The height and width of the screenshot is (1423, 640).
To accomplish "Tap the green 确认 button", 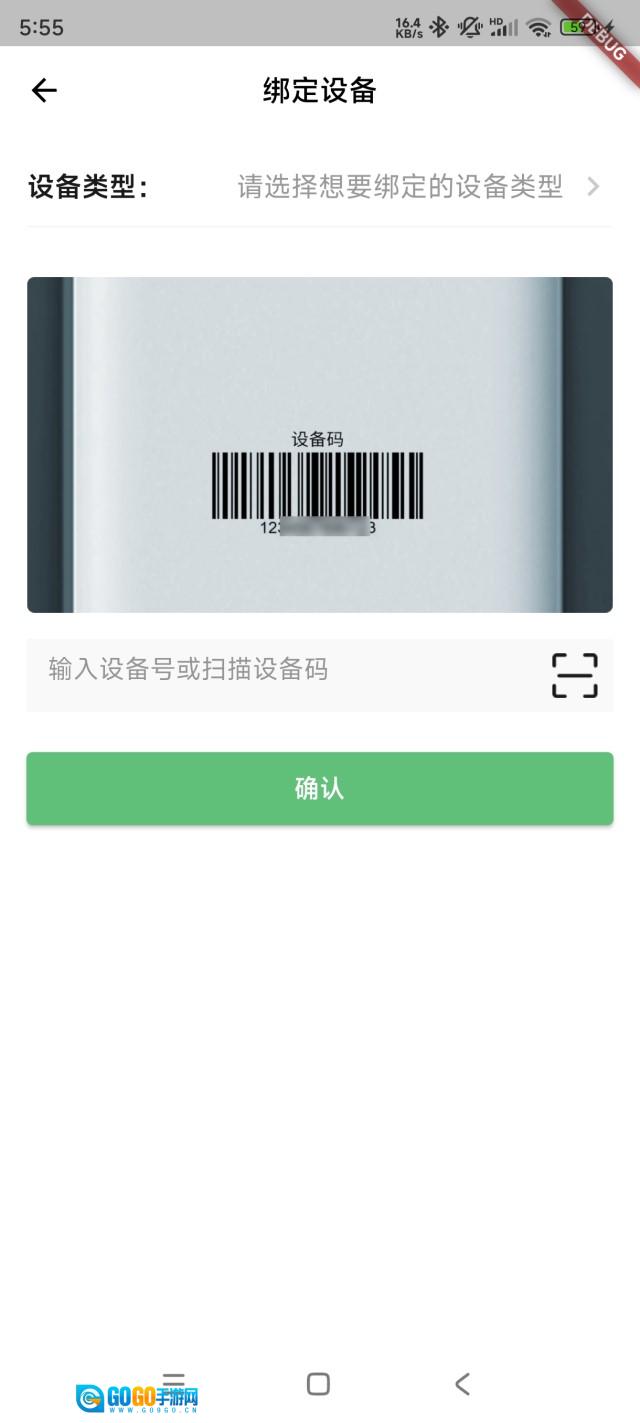I will 320,788.
